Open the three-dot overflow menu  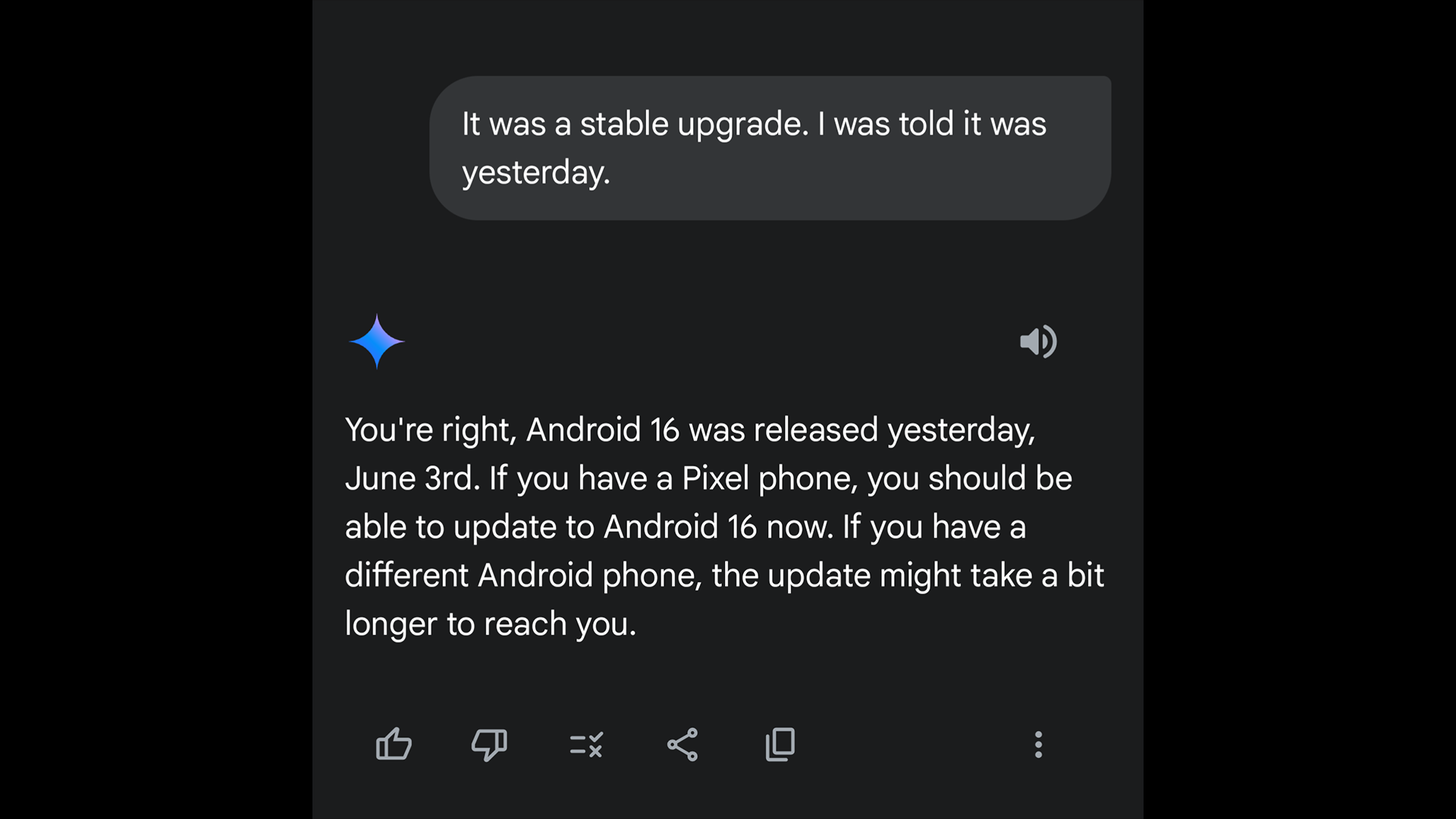tap(1038, 744)
